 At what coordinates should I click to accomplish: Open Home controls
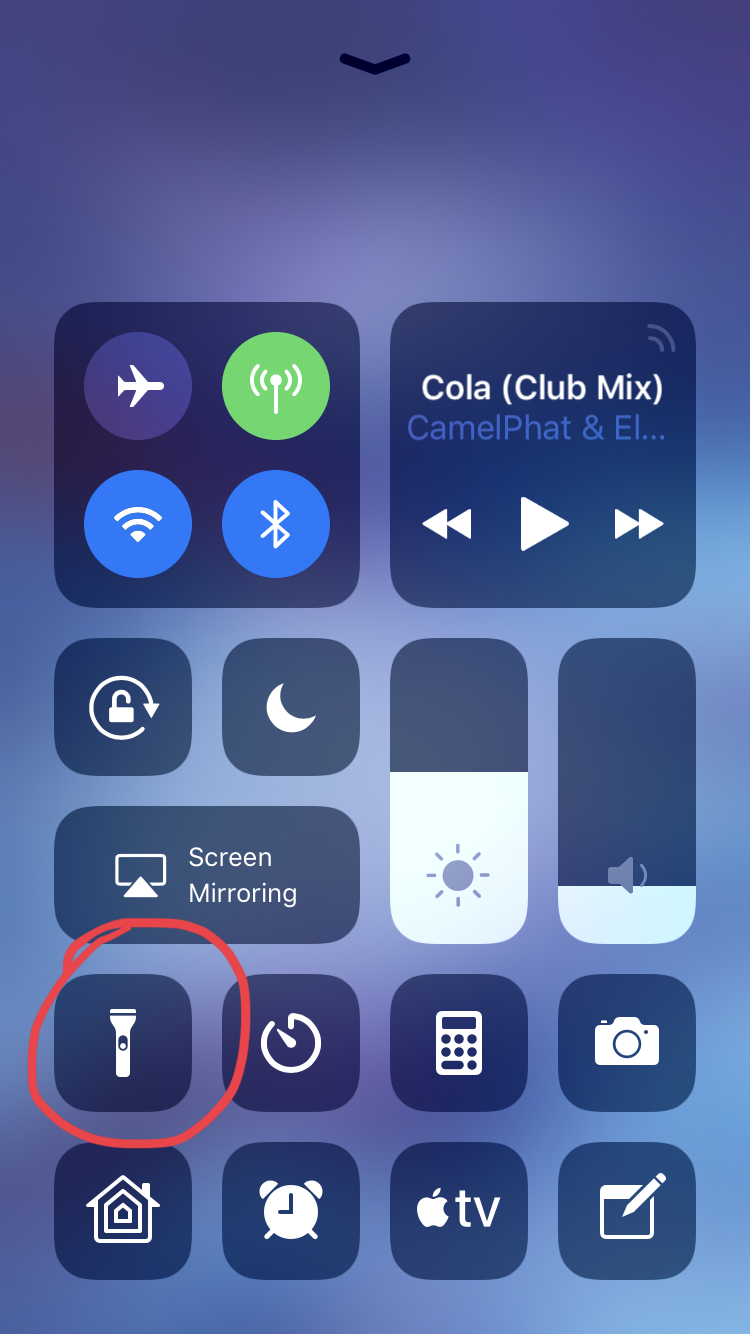[x=123, y=1211]
